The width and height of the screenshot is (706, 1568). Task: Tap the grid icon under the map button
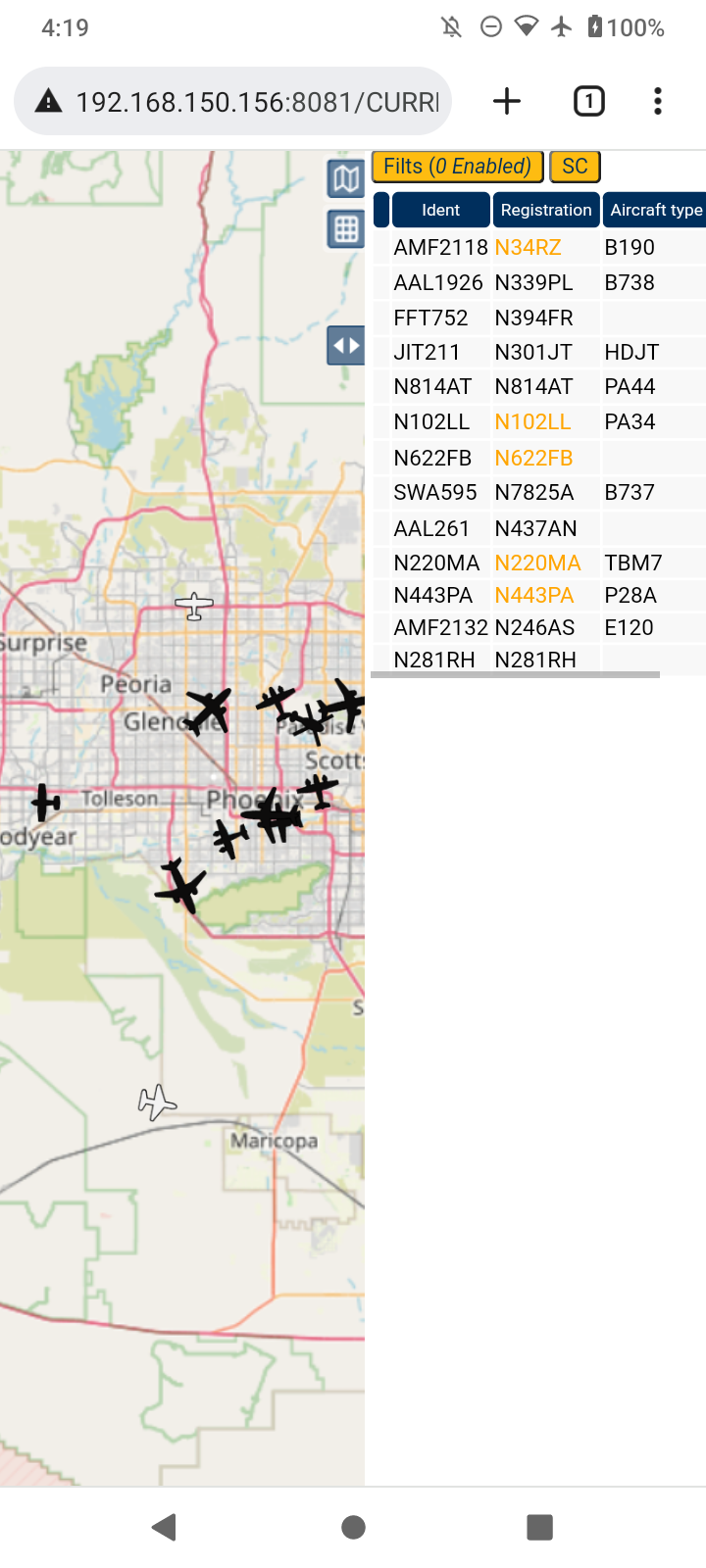click(345, 229)
